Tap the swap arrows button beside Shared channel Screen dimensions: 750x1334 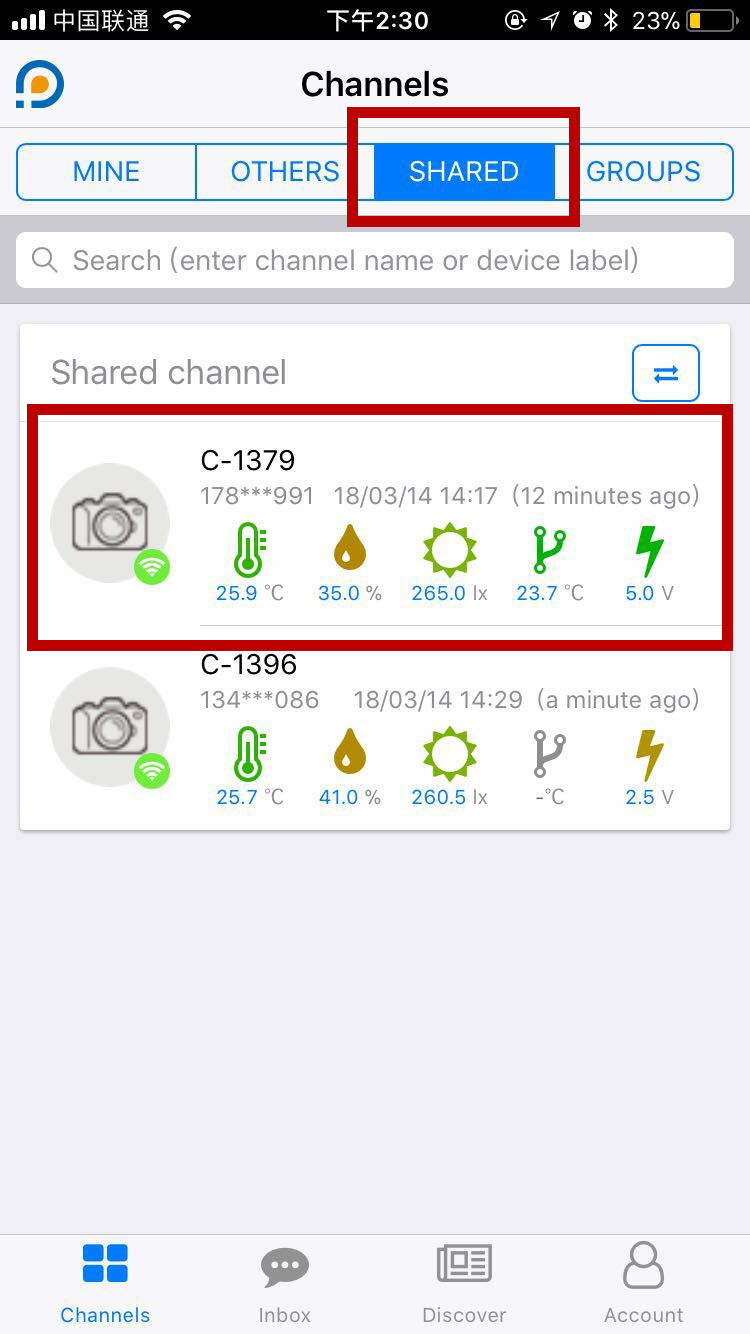tap(666, 373)
